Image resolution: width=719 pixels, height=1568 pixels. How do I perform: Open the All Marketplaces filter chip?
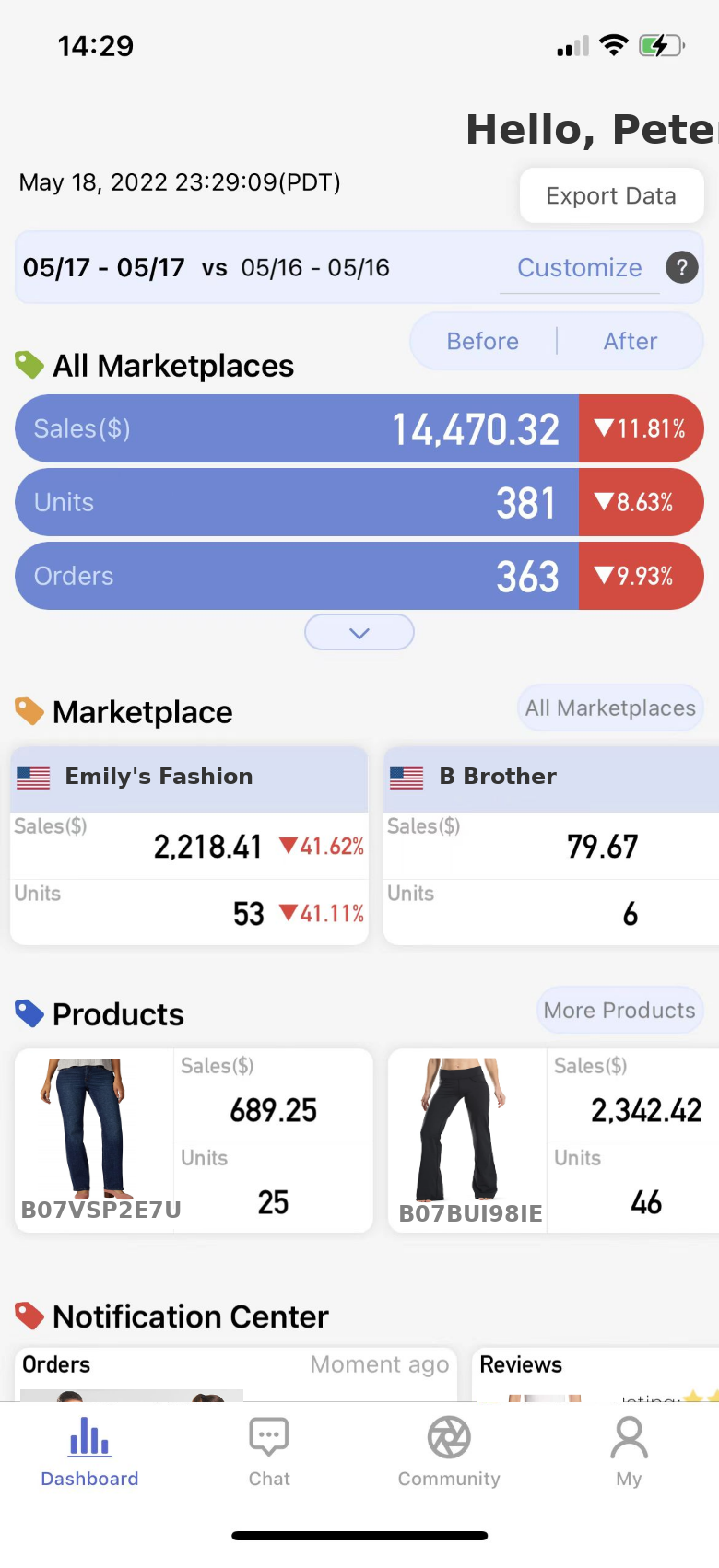click(x=610, y=708)
